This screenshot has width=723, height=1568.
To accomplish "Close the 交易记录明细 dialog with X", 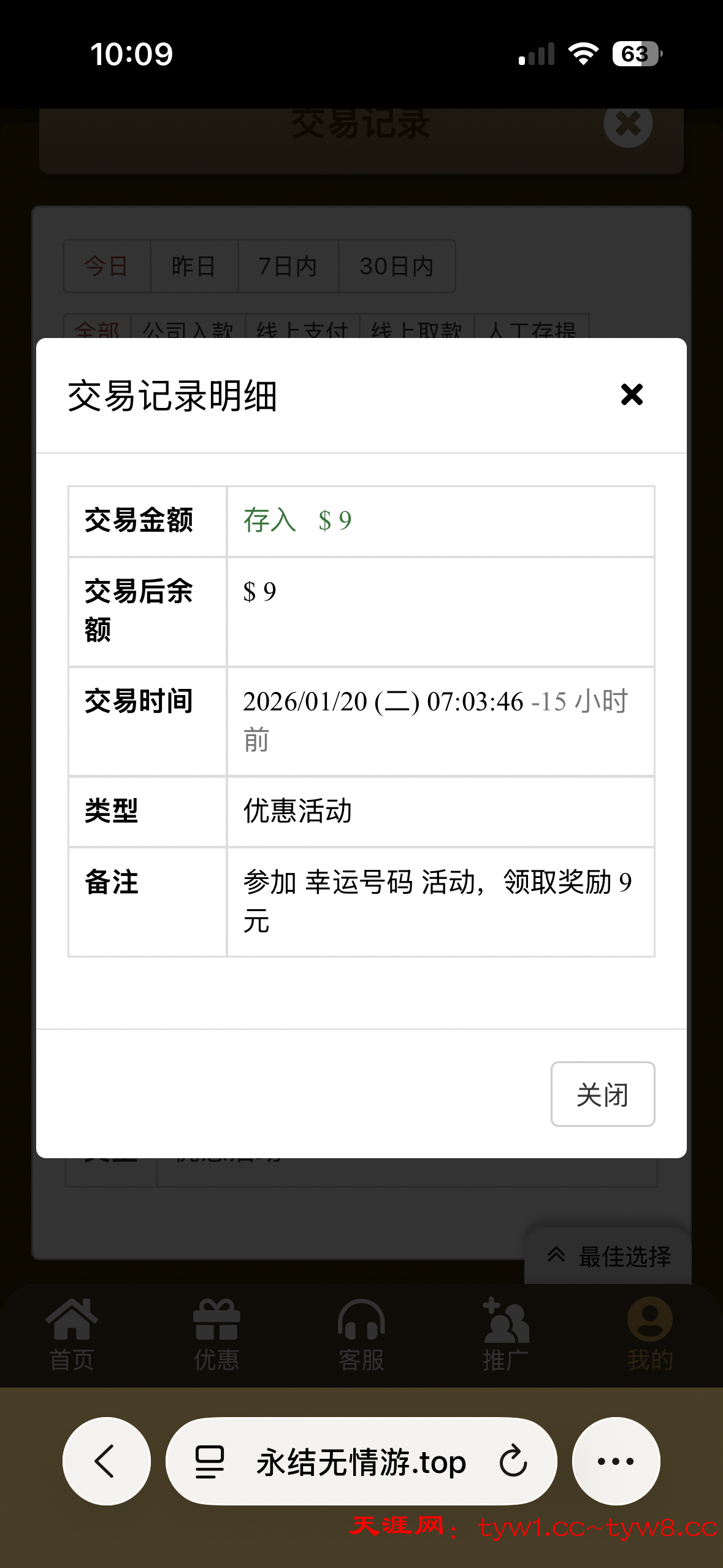I will [631, 394].
